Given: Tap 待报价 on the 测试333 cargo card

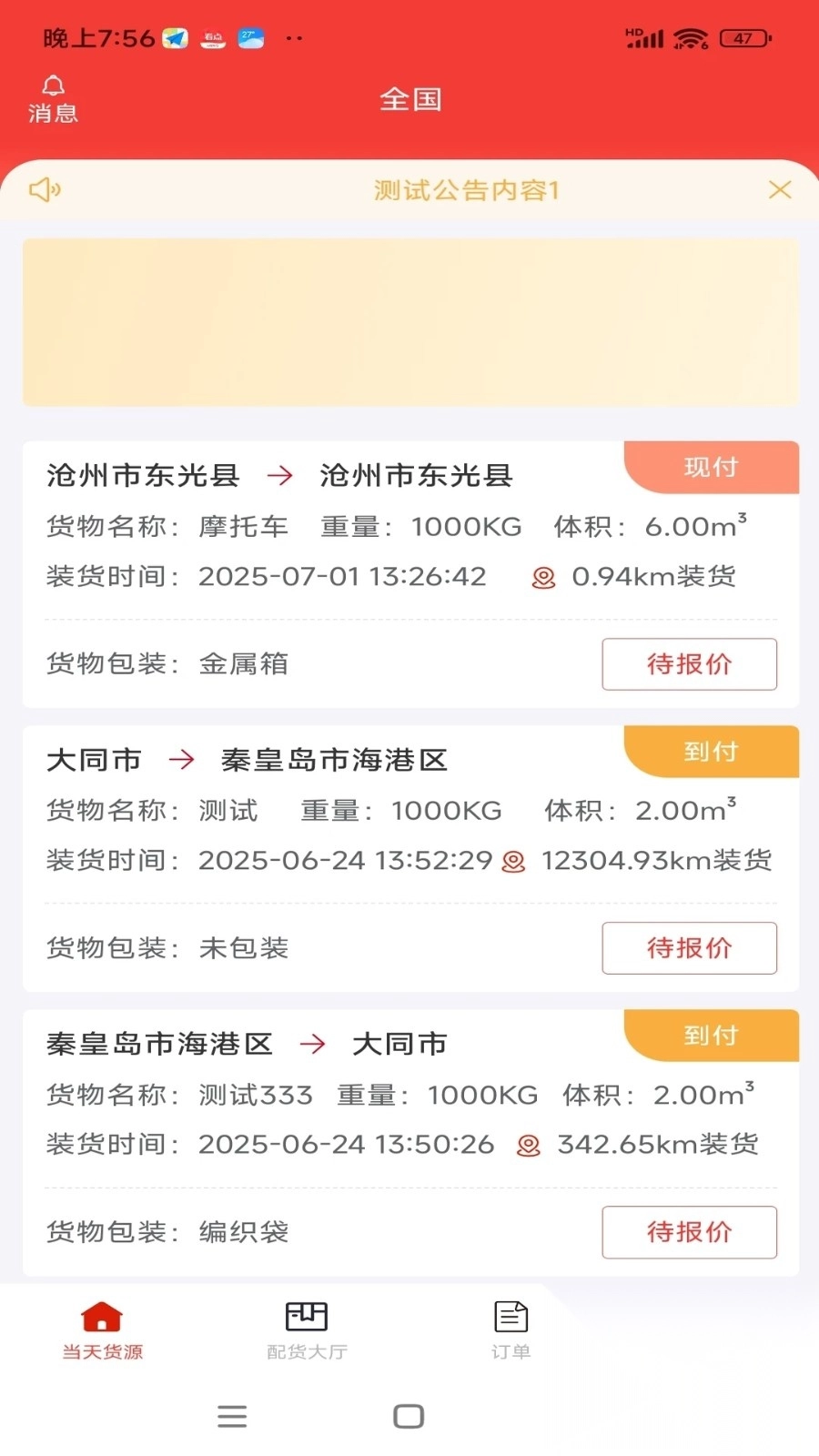Looking at the screenshot, I should point(689,1233).
